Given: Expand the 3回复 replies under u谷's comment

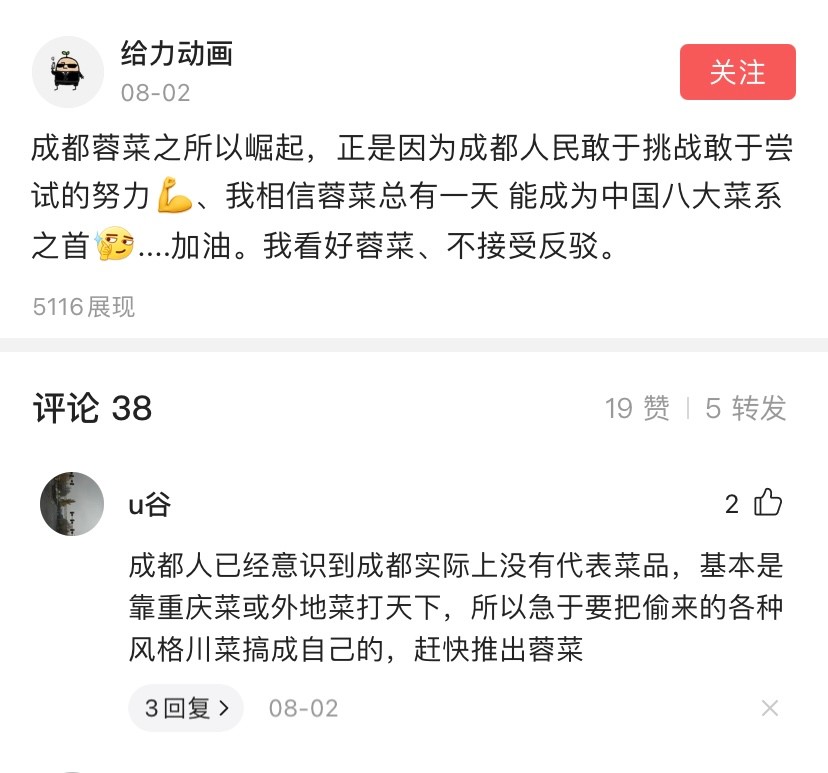Looking at the screenshot, I should 186,708.
